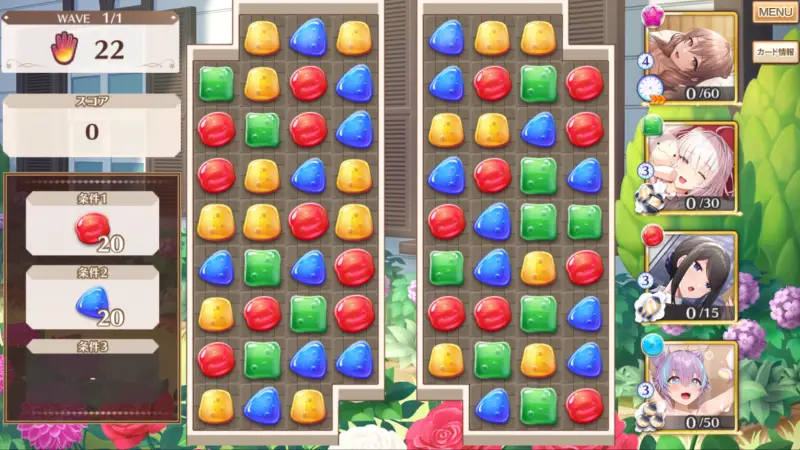Select the character card showing 0/60
800x450 pixels.
click(x=693, y=58)
